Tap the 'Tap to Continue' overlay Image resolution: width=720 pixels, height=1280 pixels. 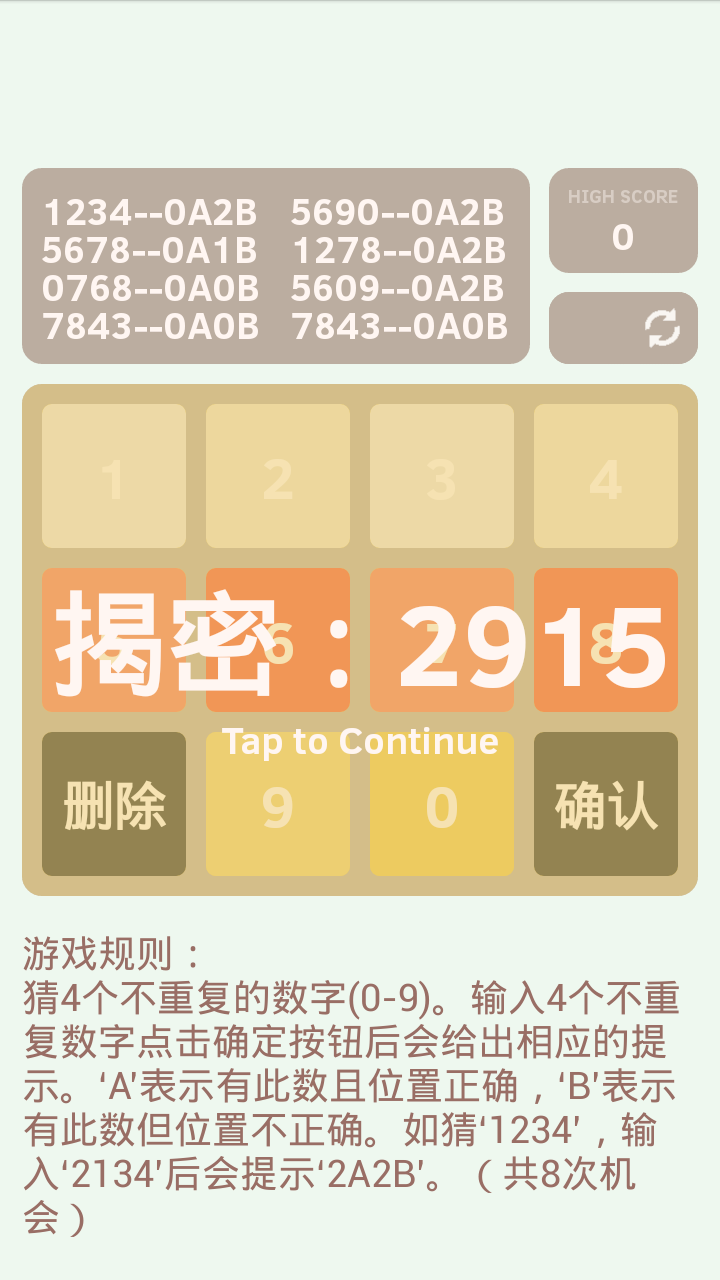click(360, 741)
